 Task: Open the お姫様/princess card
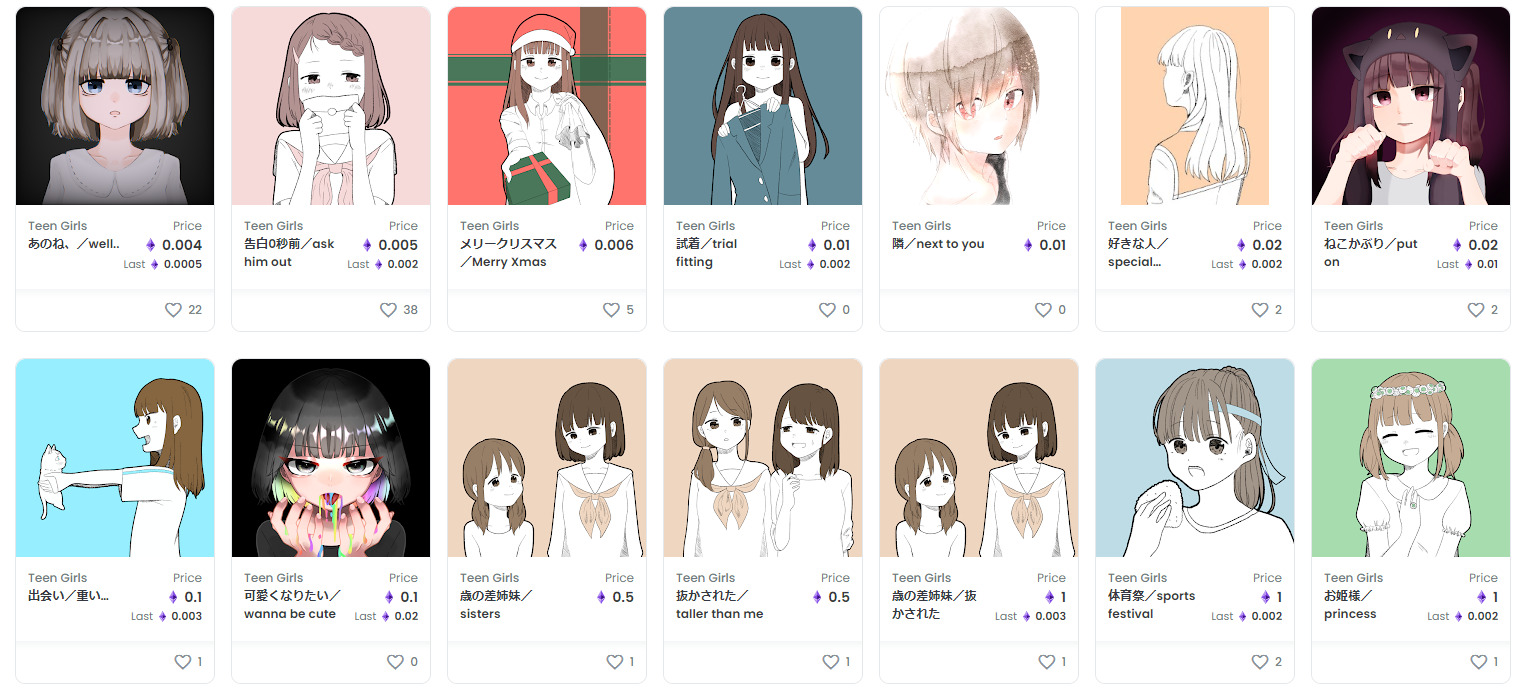tap(1411, 458)
